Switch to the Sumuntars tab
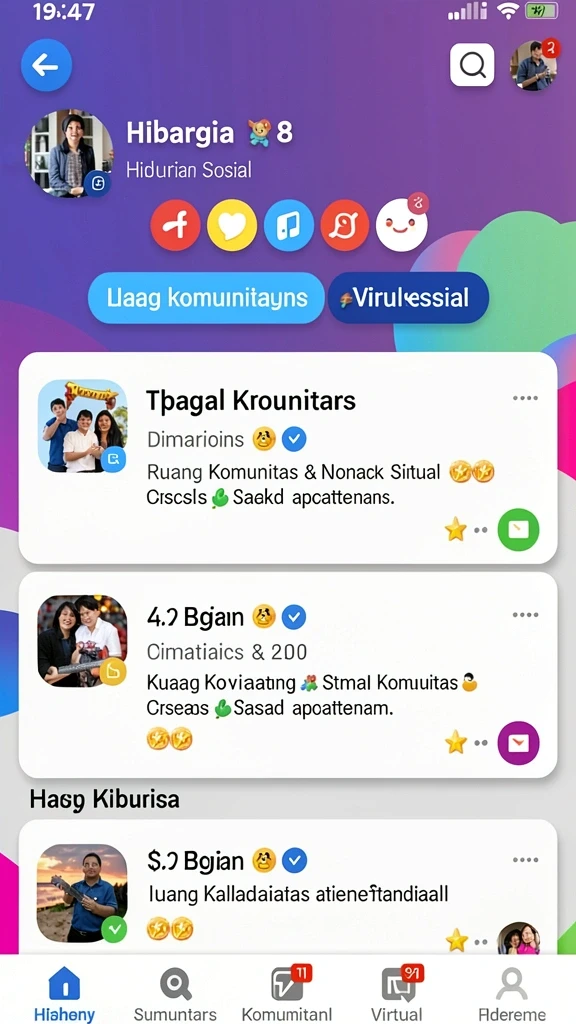Viewport: 576px width, 1024px height. (175, 993)
